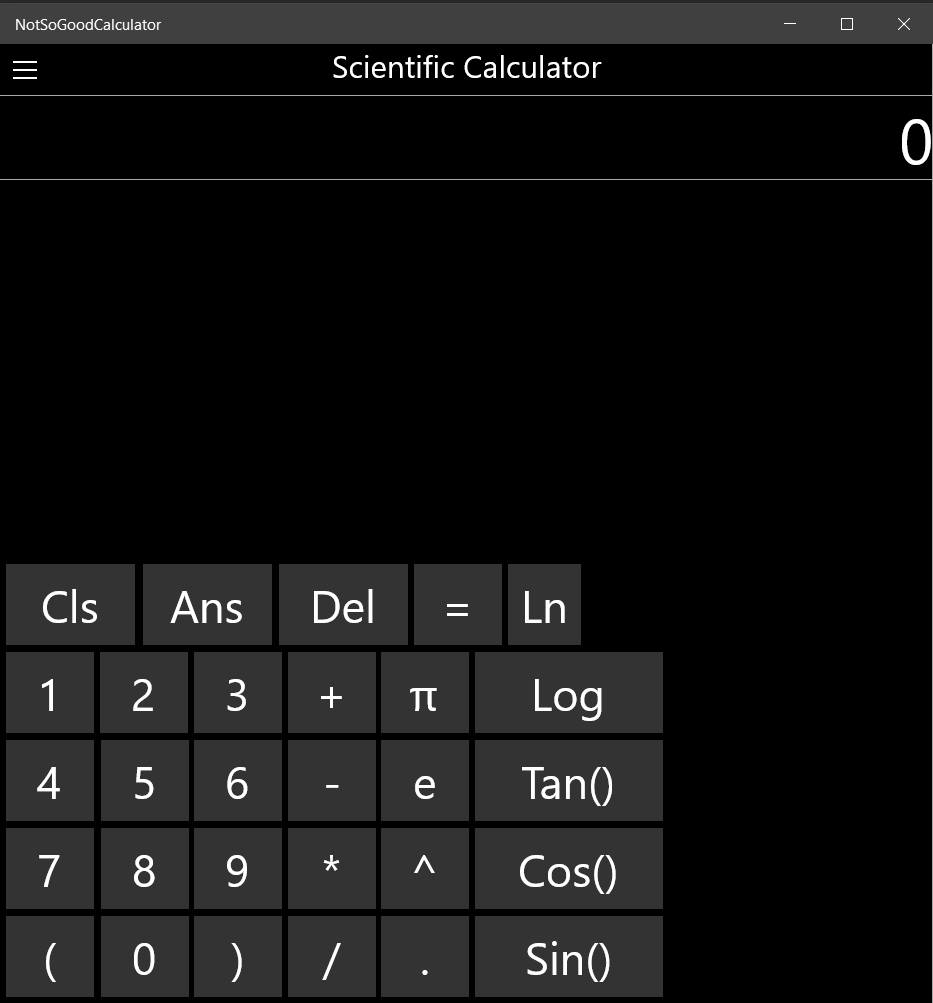This screenshot has height=1003, width=933.
Task: Select the Ln function
Action: (544, 605)
